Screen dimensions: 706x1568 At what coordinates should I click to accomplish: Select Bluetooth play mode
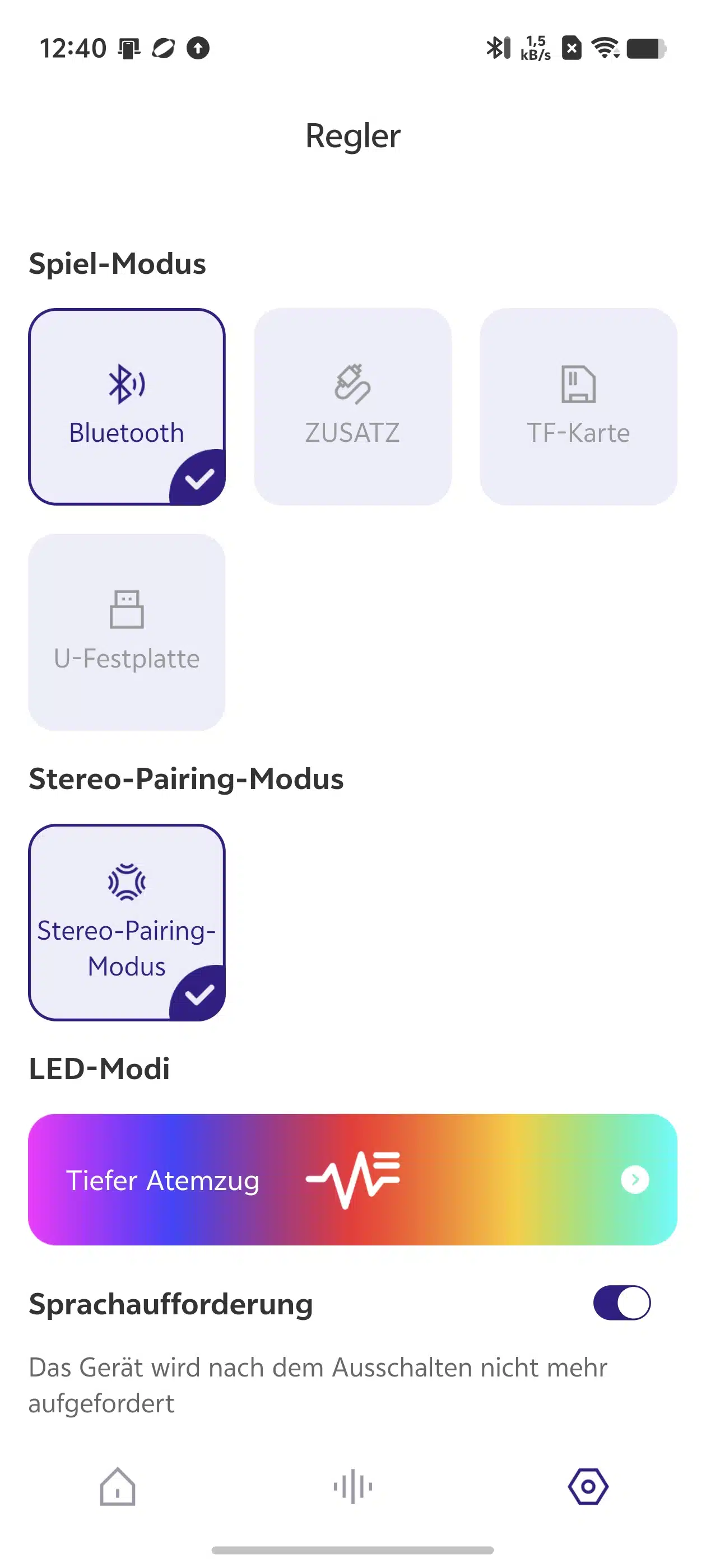tap(127, 407)
